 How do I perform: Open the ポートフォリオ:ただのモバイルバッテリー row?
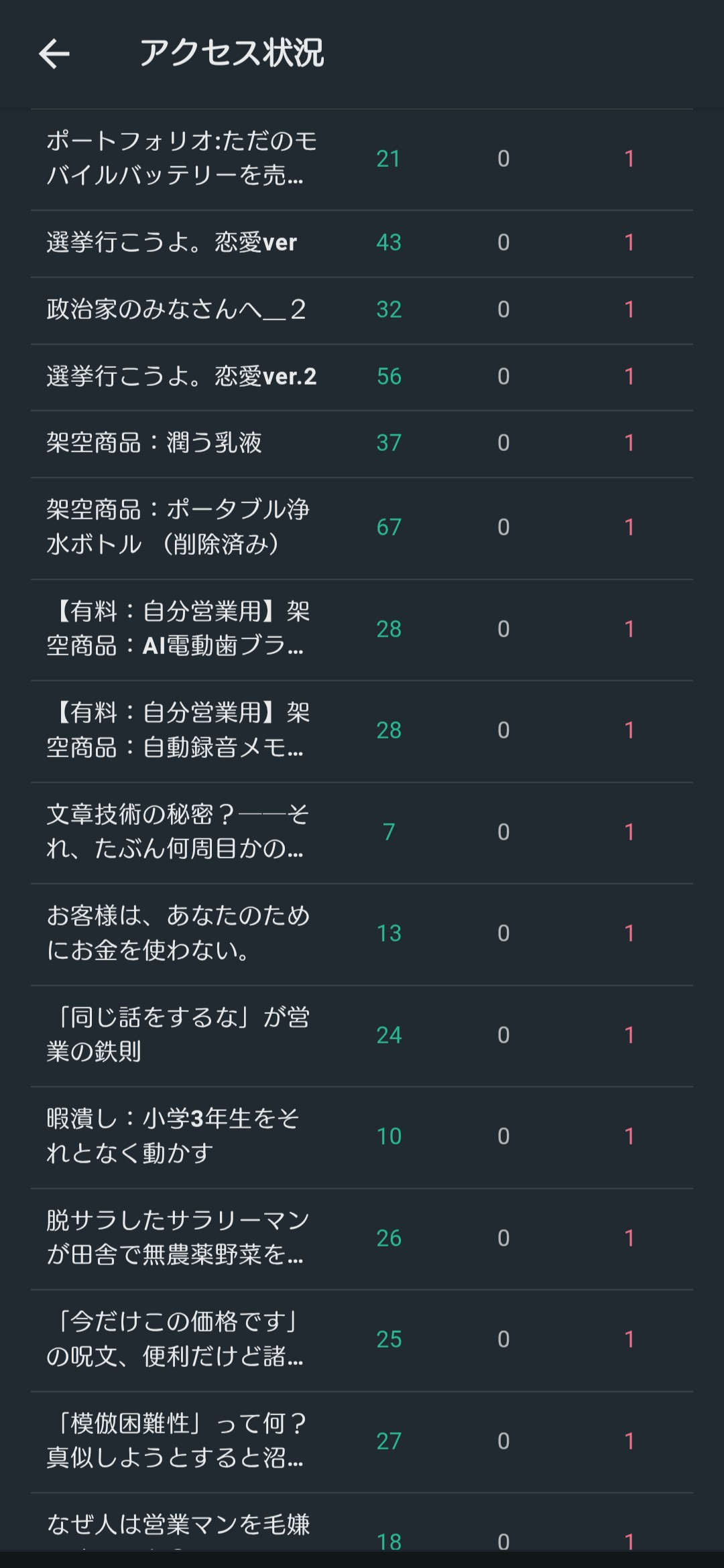click(181, 159)
